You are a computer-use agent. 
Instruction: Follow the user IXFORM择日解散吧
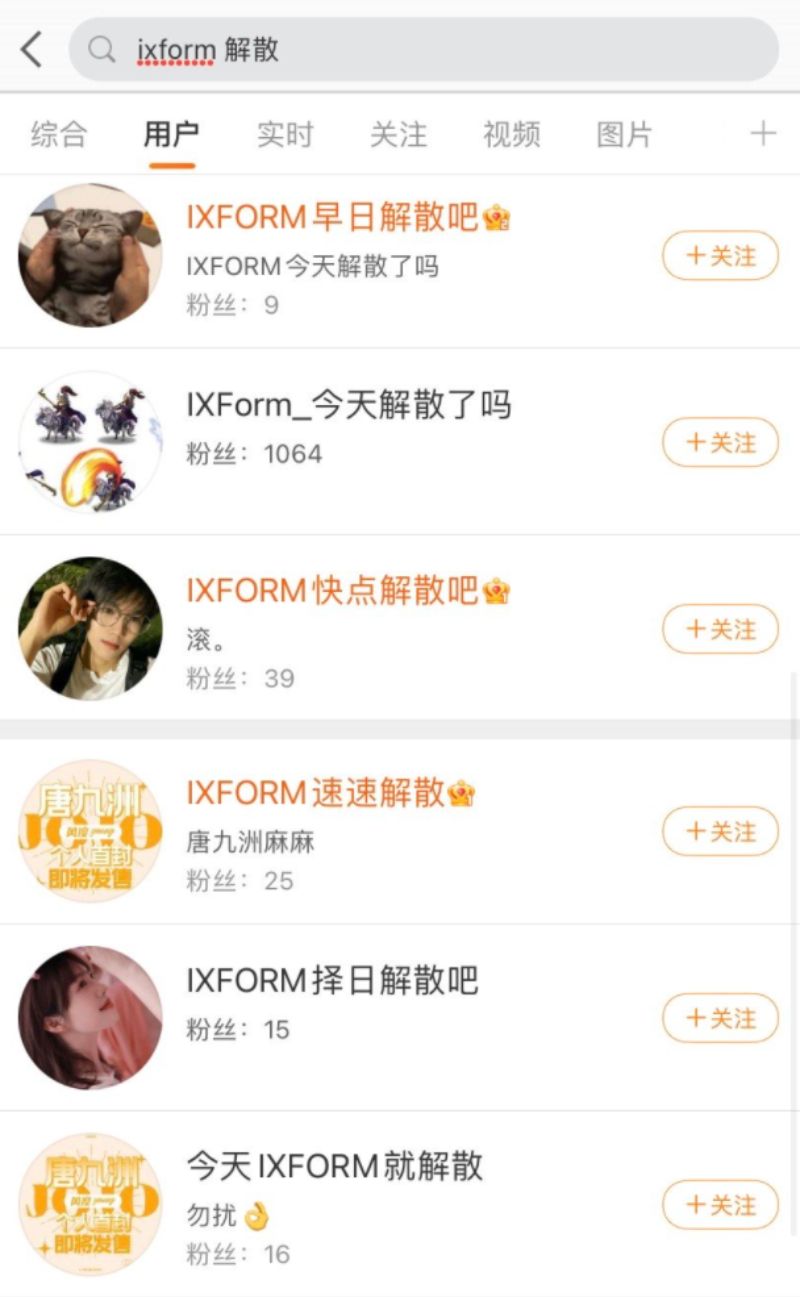tap(720, 1018)
